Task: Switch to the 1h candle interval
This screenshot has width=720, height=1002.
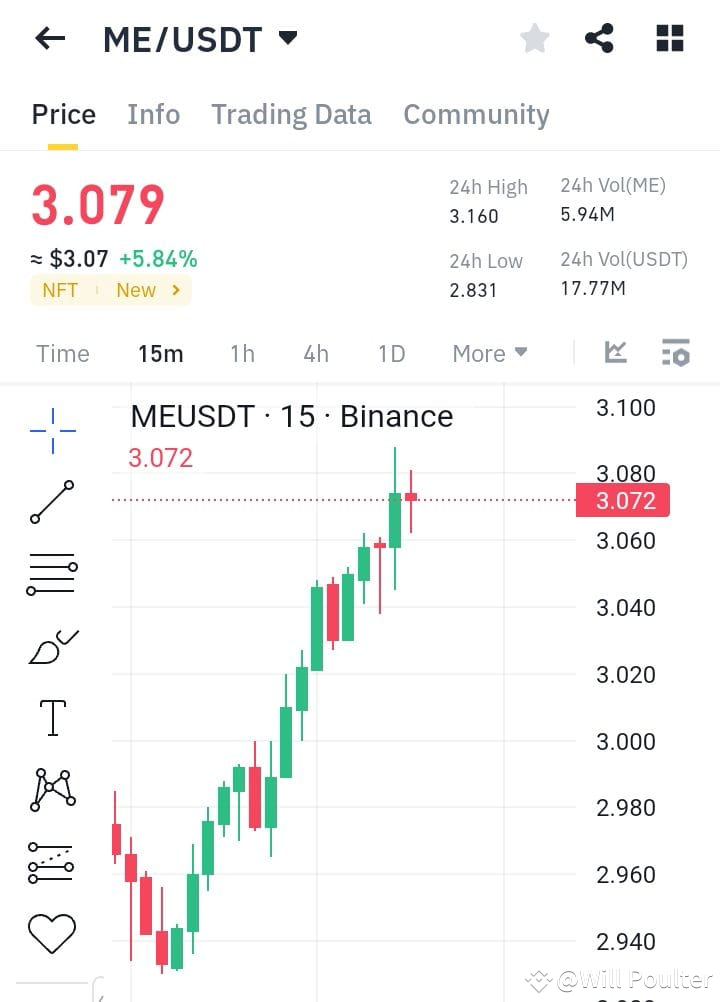Action: (x=242, y=352)
